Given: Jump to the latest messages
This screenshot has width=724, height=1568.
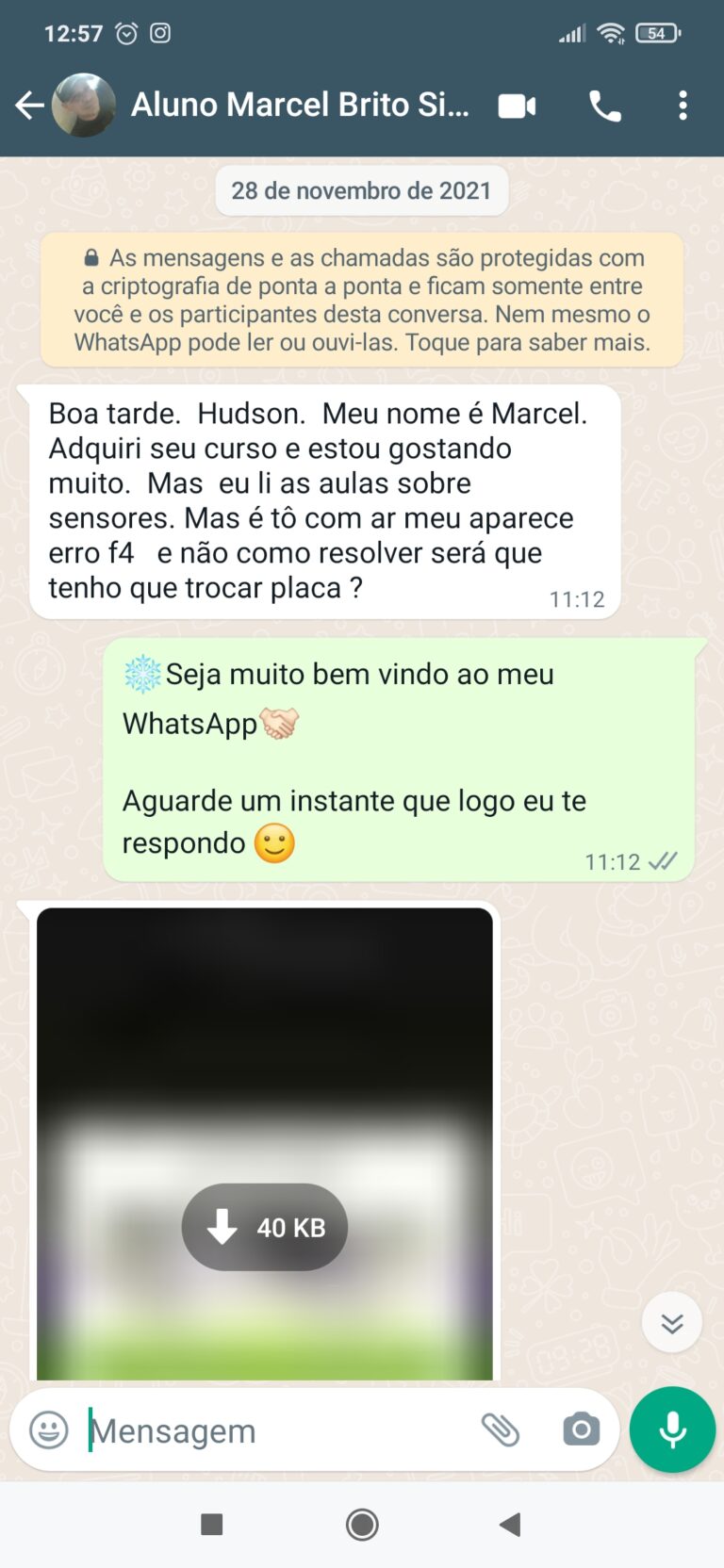Looking at the screenshot, I should [x=671, y=1323].
